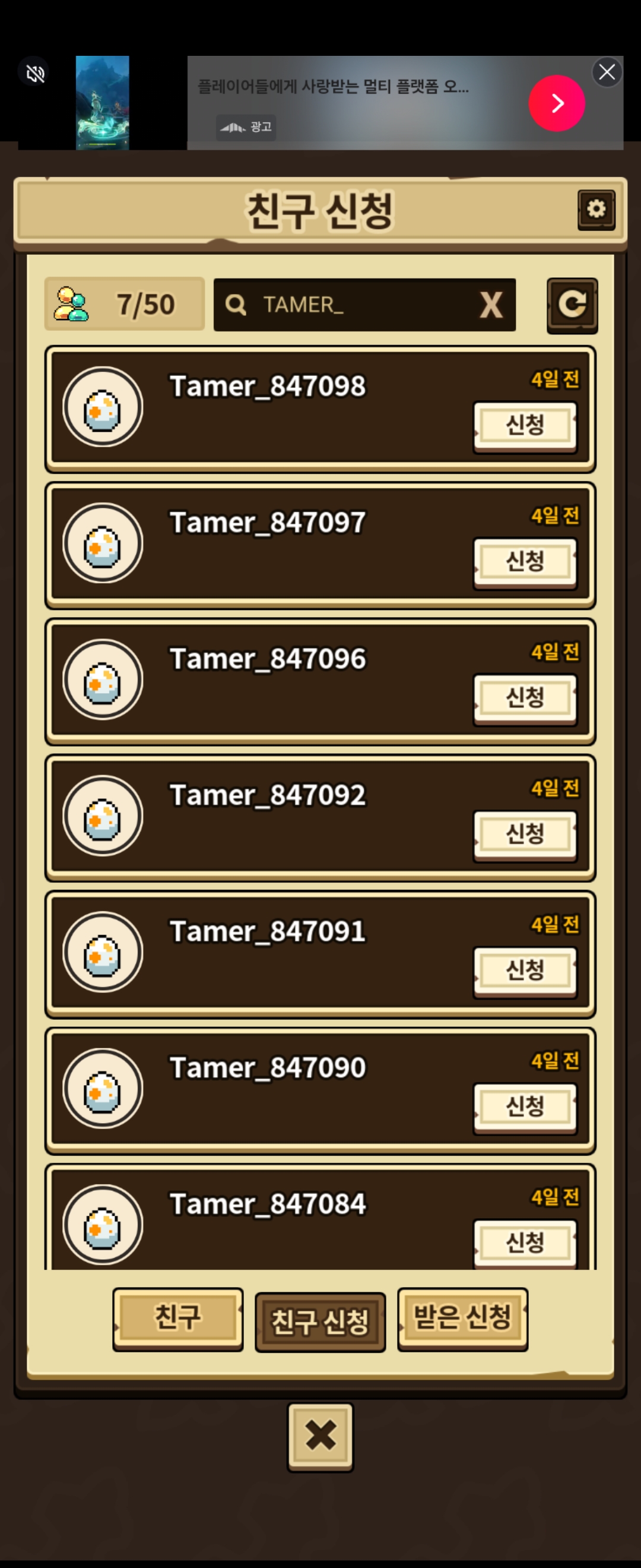641x1568 pixels.
Task: Focus the TAMER_ search field
Action: [353, 305]
